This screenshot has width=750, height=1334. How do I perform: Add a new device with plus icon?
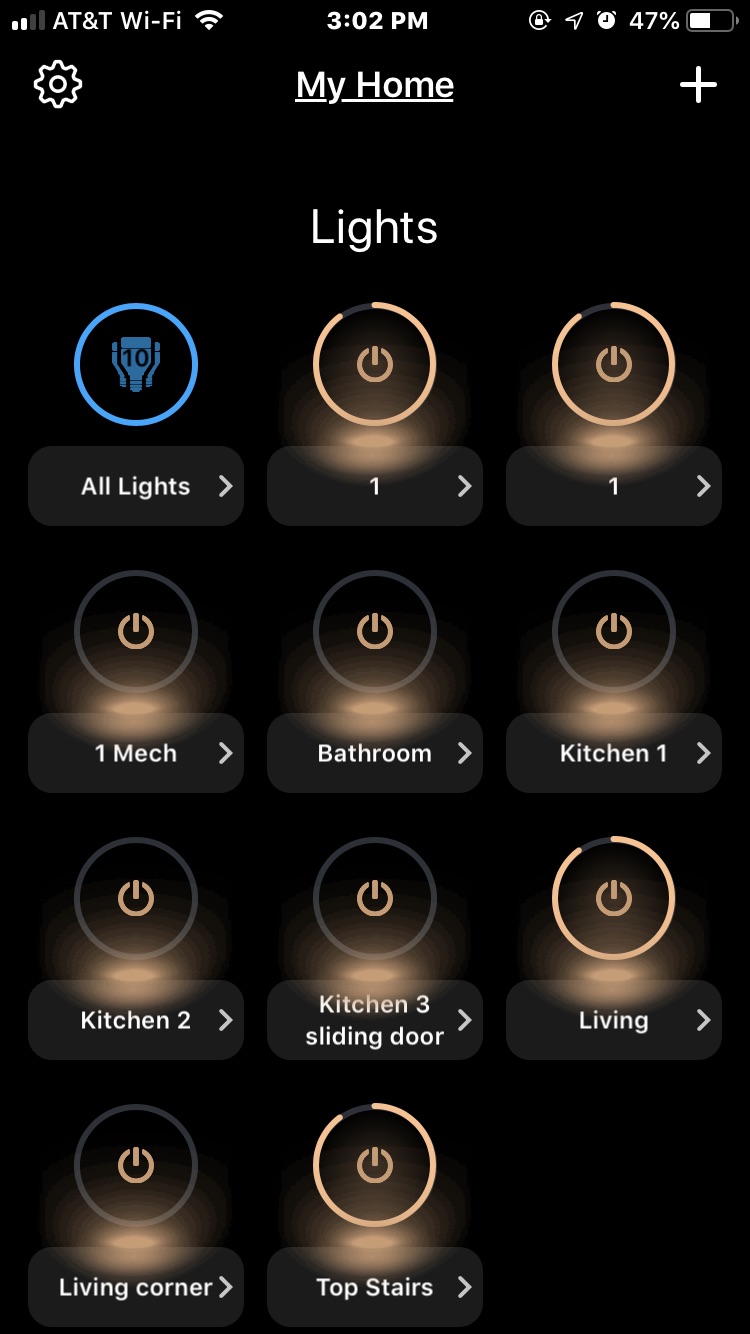(698, 85)
